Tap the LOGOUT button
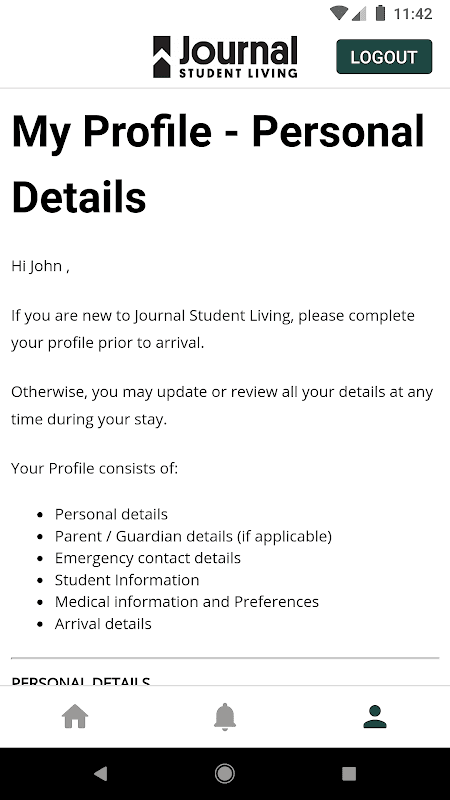 pos(384,57)
